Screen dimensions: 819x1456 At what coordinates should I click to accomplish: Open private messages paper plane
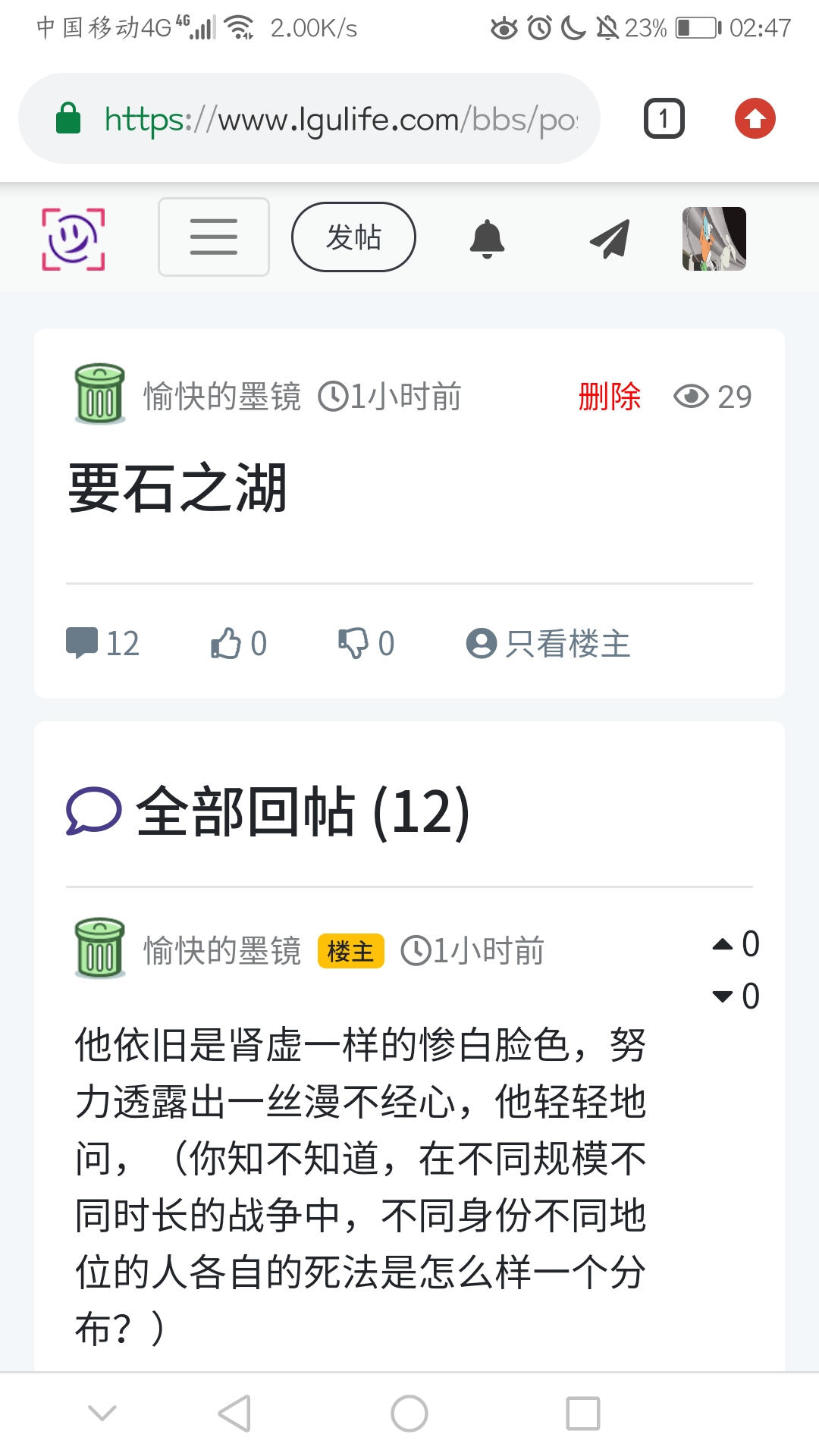click(x=610, y=239)
